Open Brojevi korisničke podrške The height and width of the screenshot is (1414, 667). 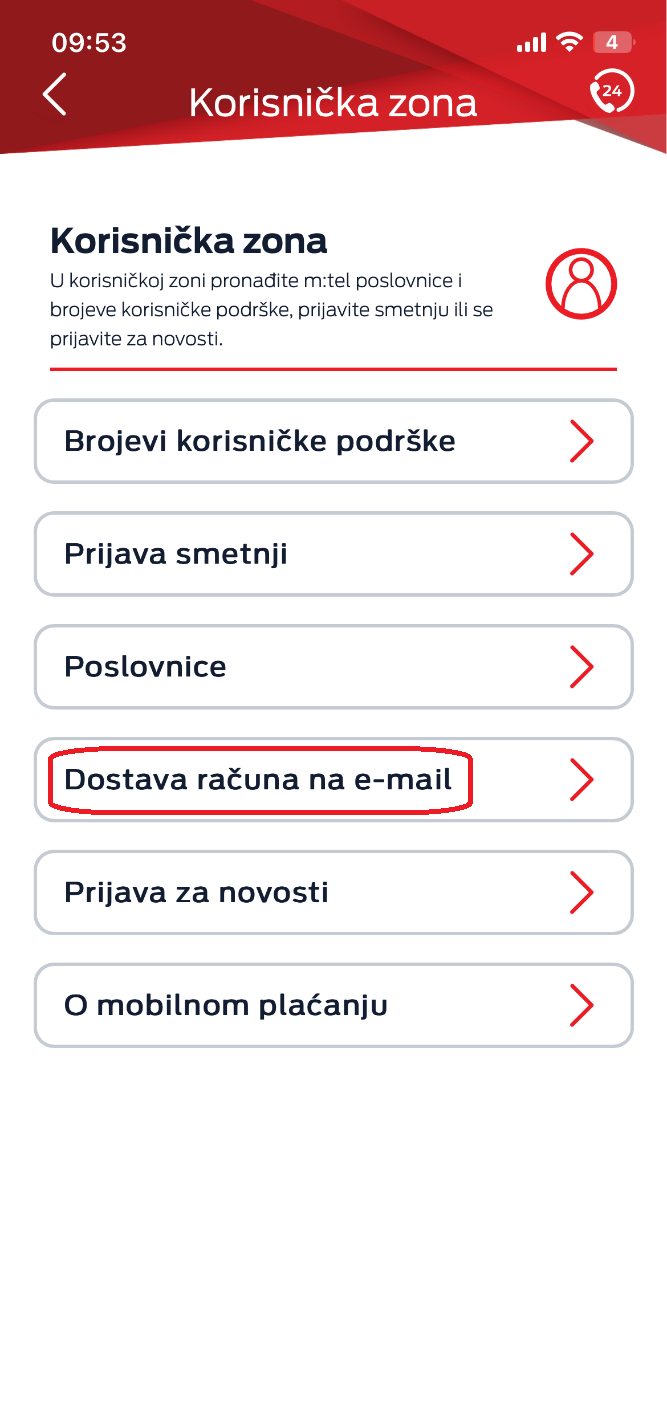pyautogui.click(x=334, y=441)
